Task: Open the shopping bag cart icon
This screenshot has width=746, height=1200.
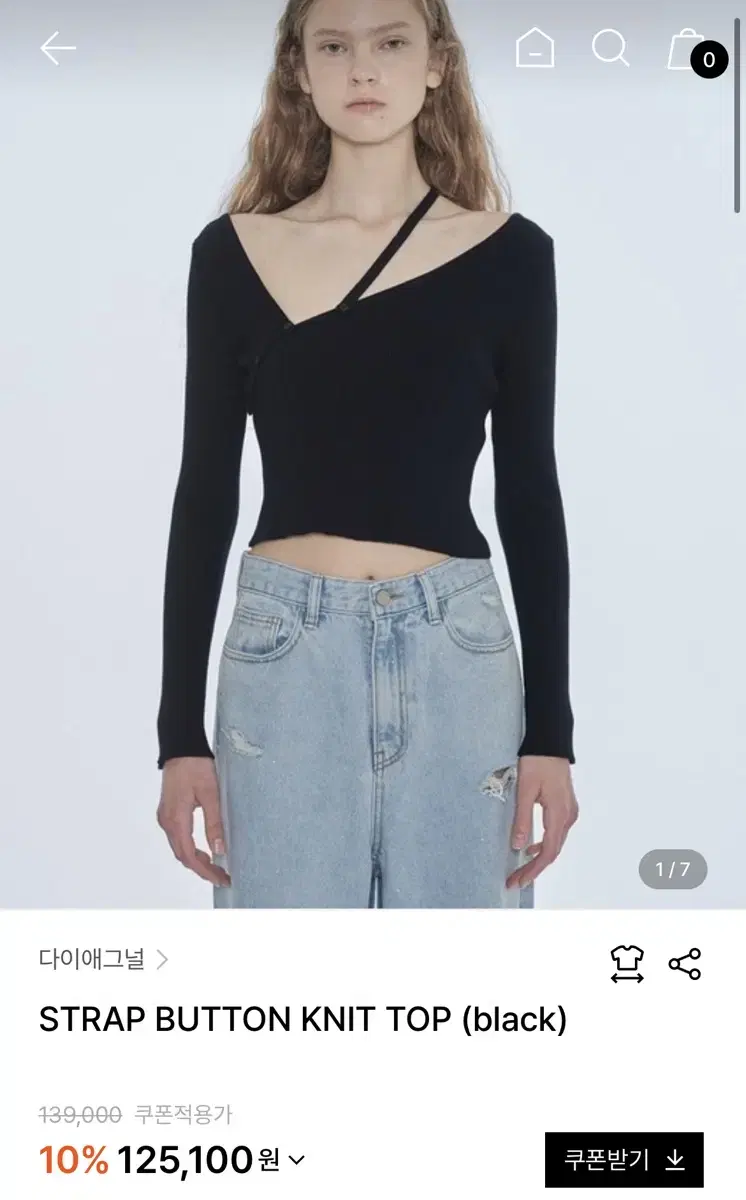Action: pyautogui.click(x=686, y=47)
